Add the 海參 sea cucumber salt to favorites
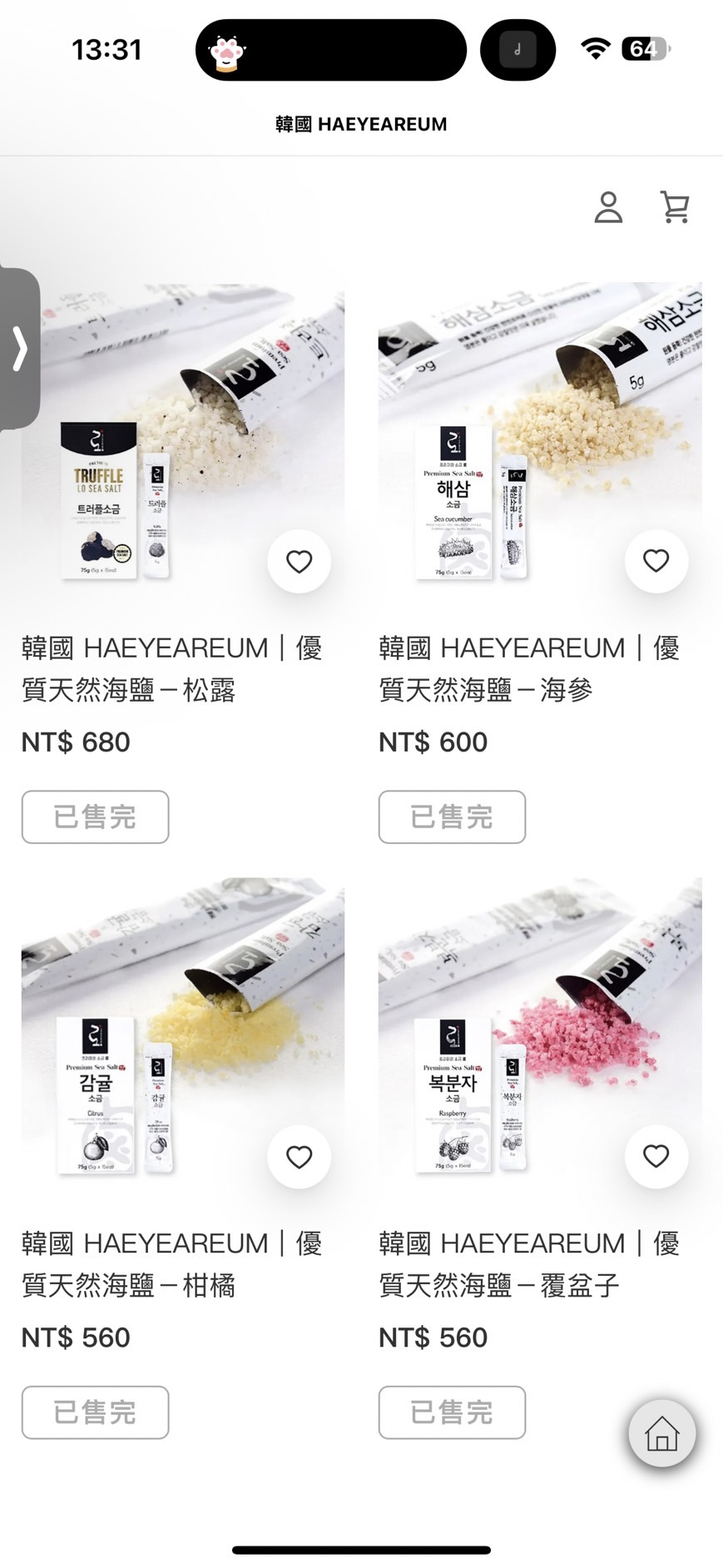The width and height of the screenshot is (723, 1568). 656,562
